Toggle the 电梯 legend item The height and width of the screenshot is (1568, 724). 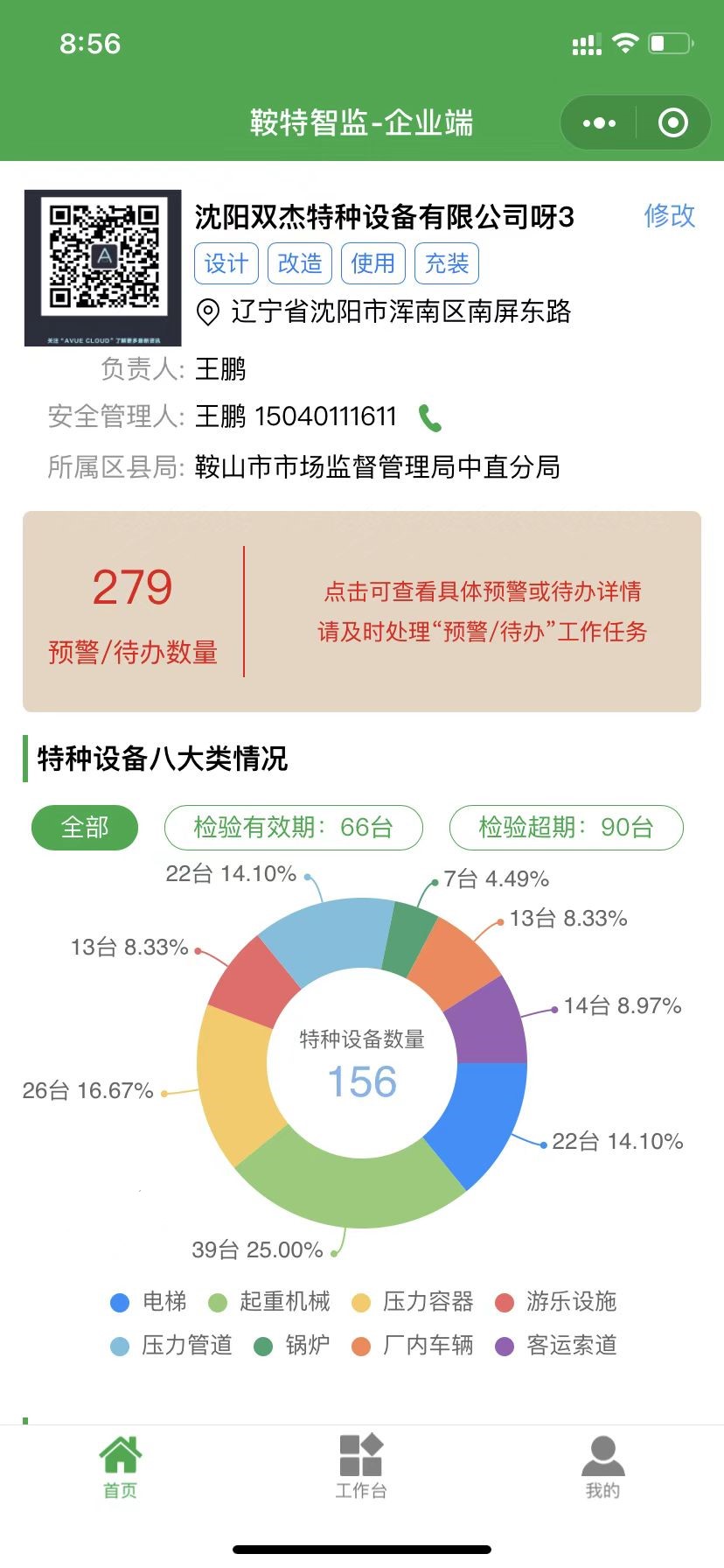pos(149,1302)
